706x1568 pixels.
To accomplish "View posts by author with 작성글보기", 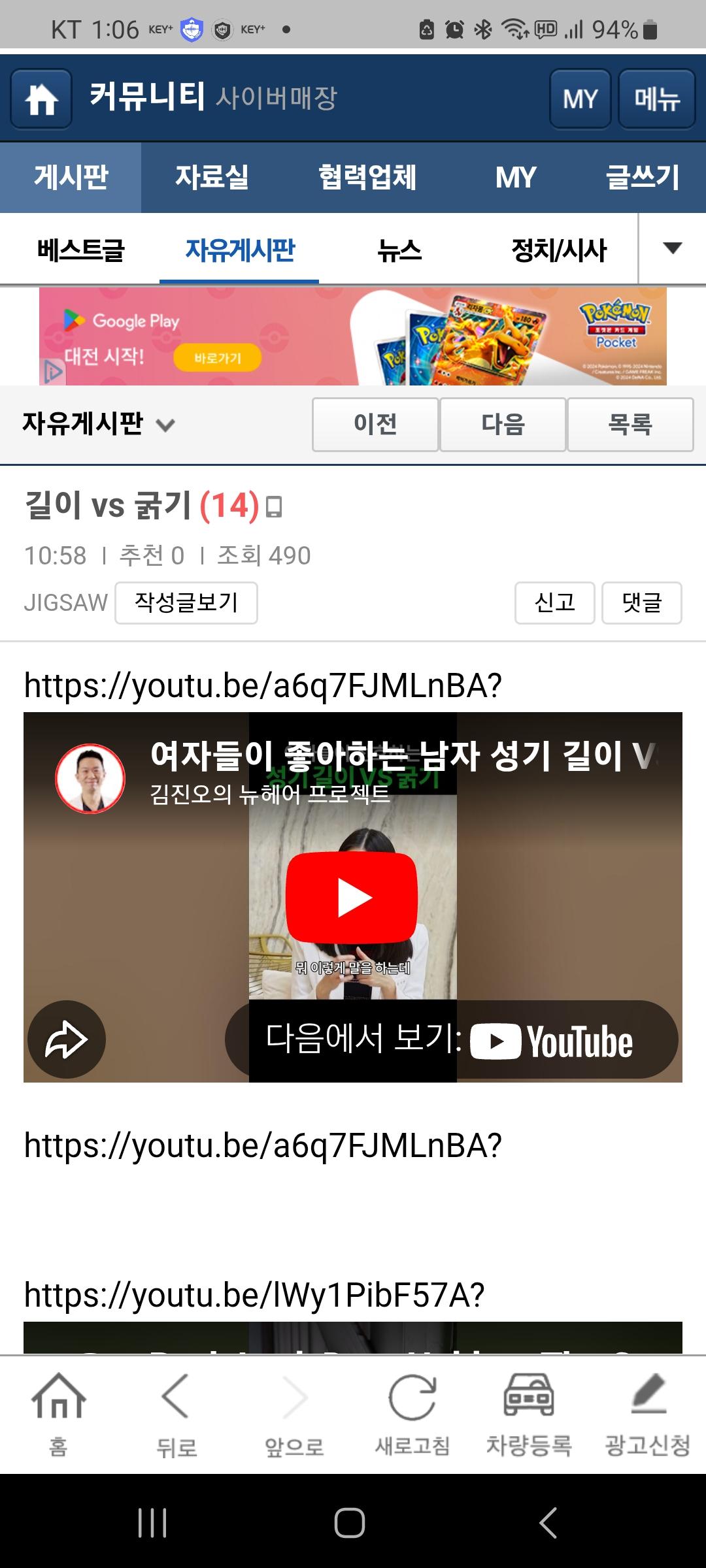I will point(186,602).
